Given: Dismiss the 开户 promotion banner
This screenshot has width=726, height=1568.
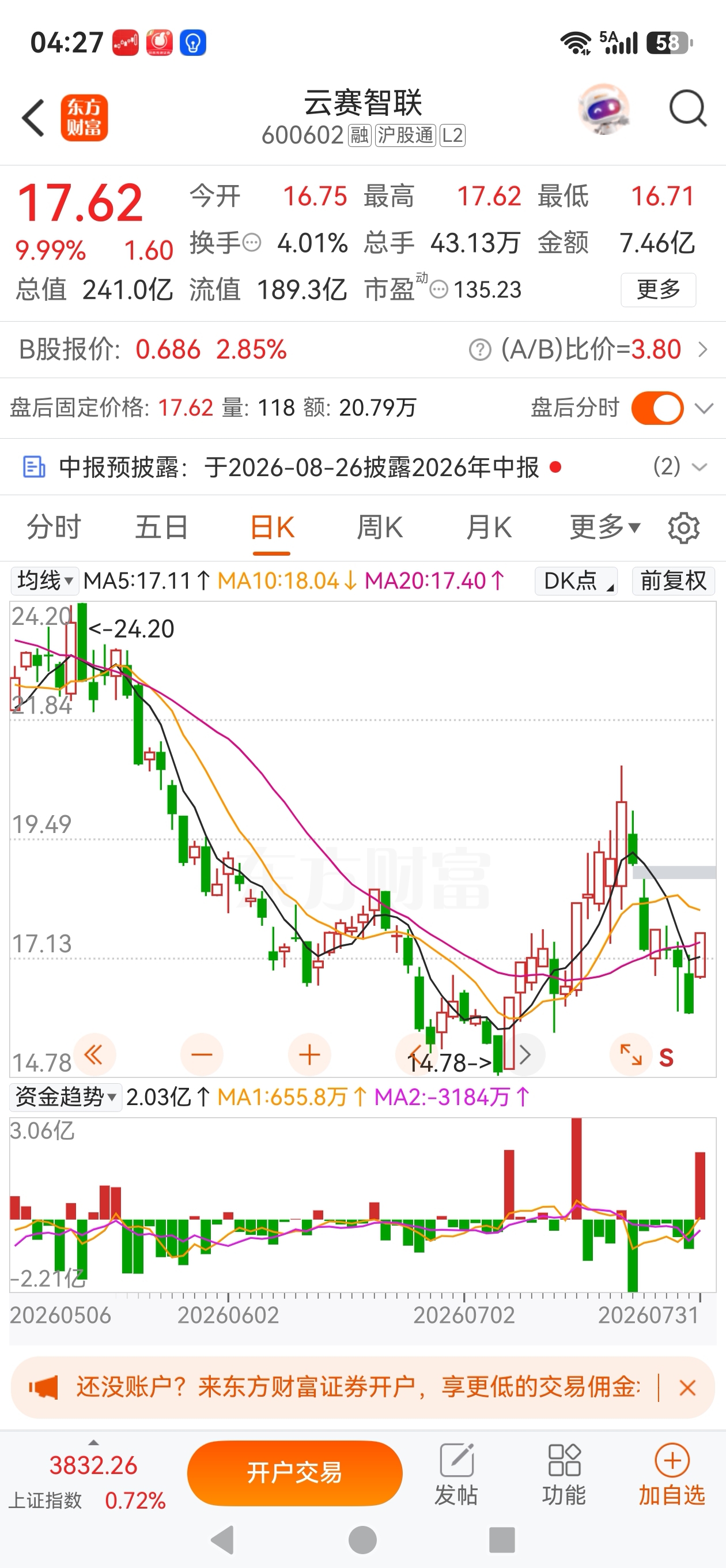Looking at the screenshot, I should [687, 1388].
